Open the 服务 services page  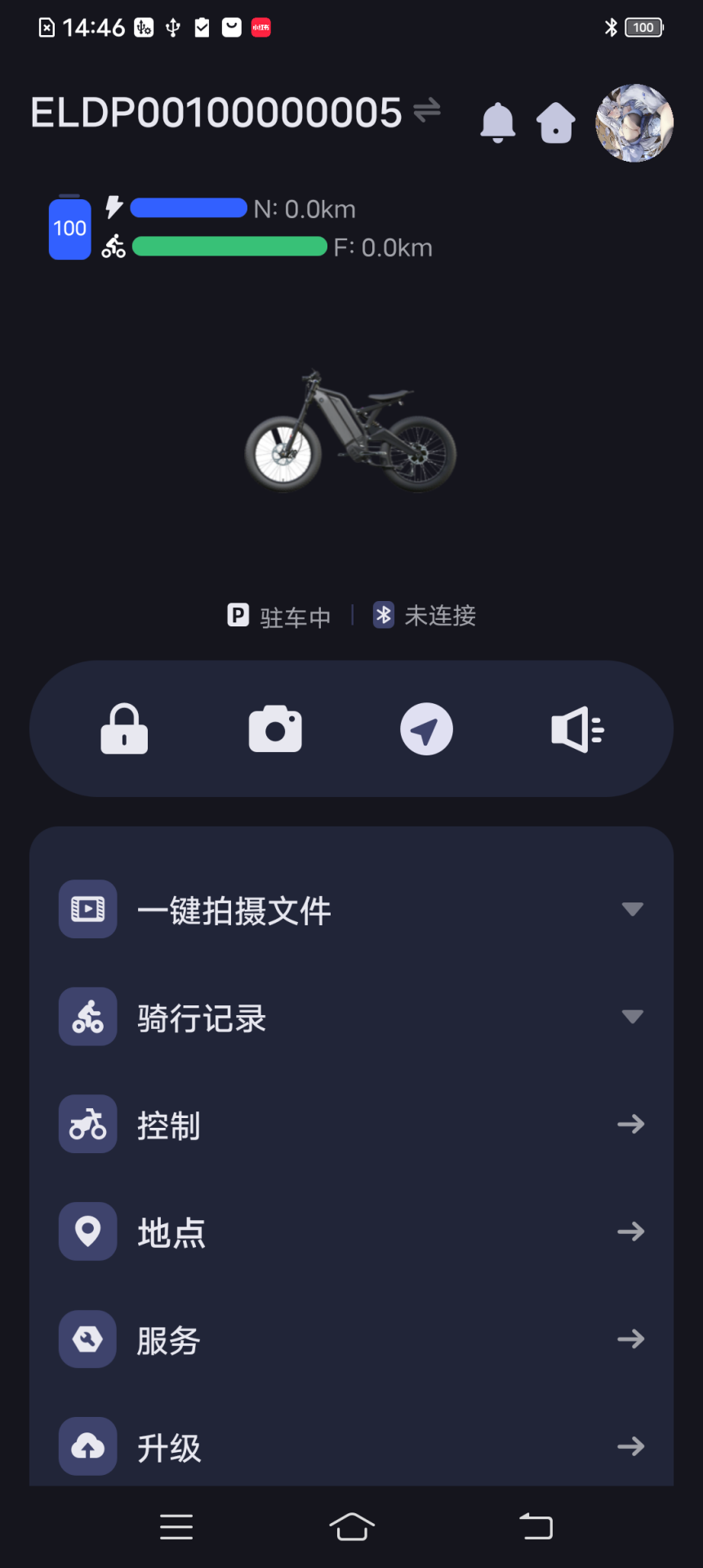click(x=351, y=1339)
